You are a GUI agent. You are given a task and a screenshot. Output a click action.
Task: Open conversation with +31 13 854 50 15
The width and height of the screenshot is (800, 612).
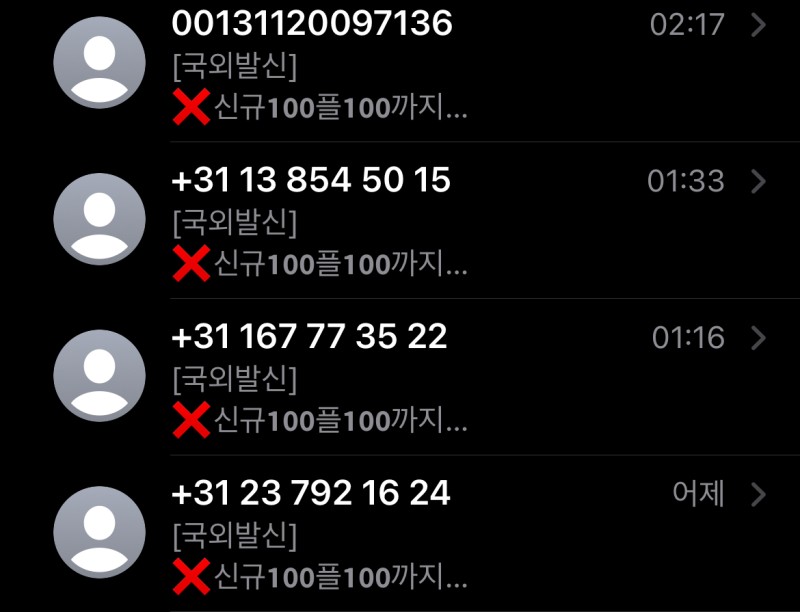[400, 220]
